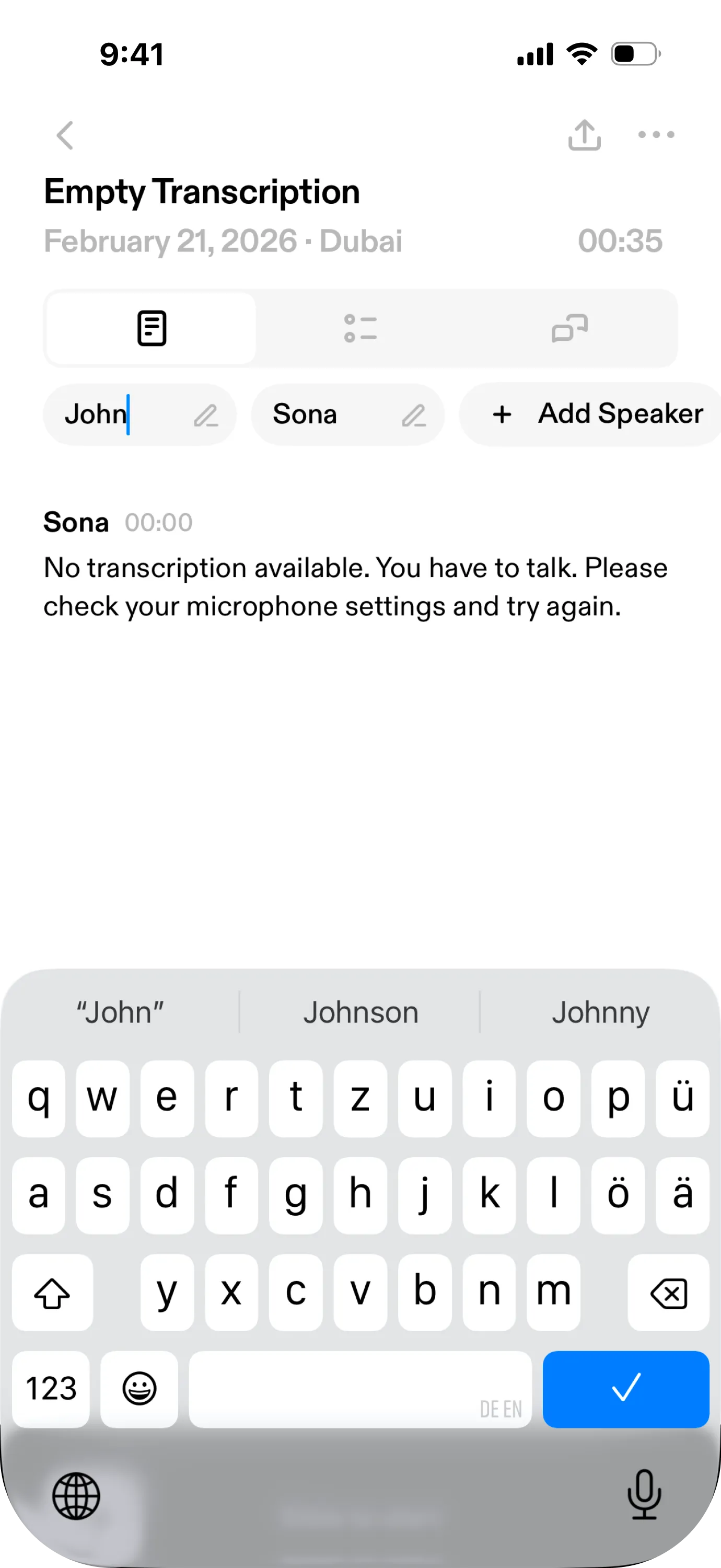Confirm the name with the blue checkmark key

(x=625, y=1389)
